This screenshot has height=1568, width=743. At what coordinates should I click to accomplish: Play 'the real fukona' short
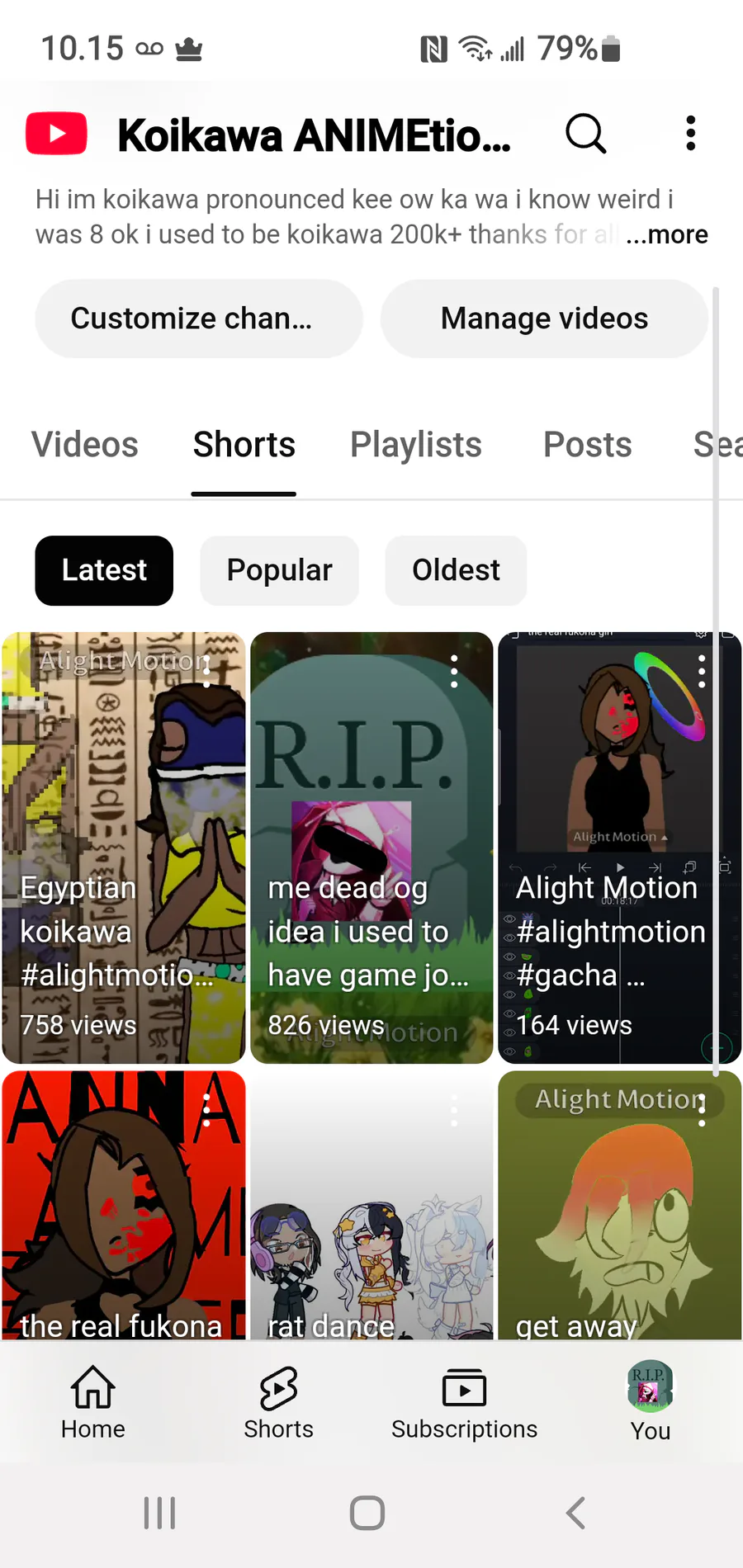click(124, 1205)
